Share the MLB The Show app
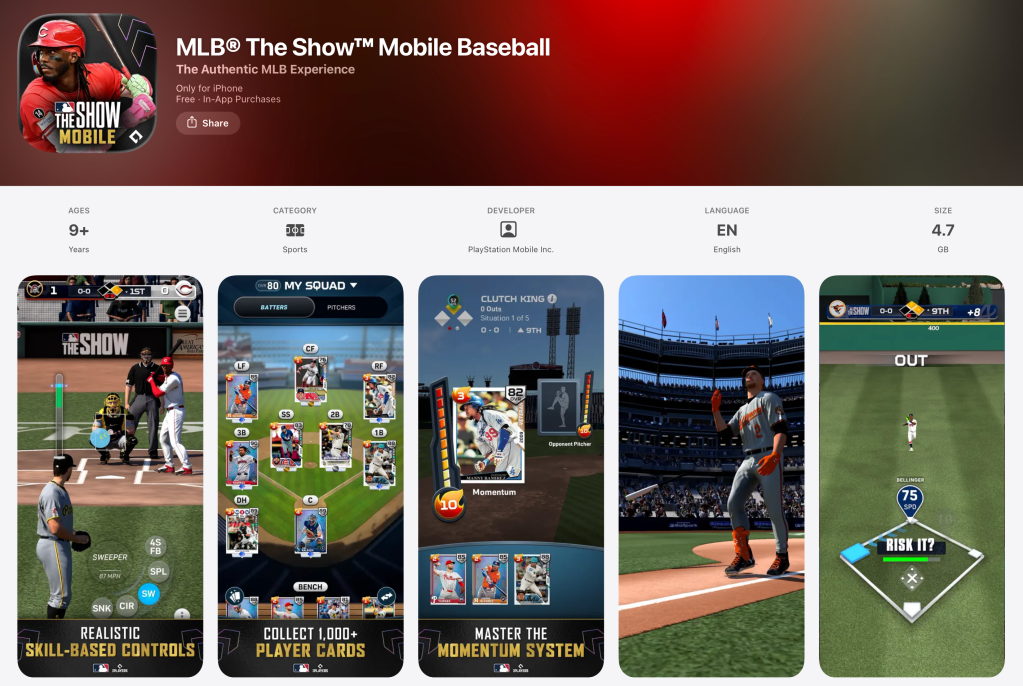The height and width of the screenshot is (686, 1023). tap(208, 123)
